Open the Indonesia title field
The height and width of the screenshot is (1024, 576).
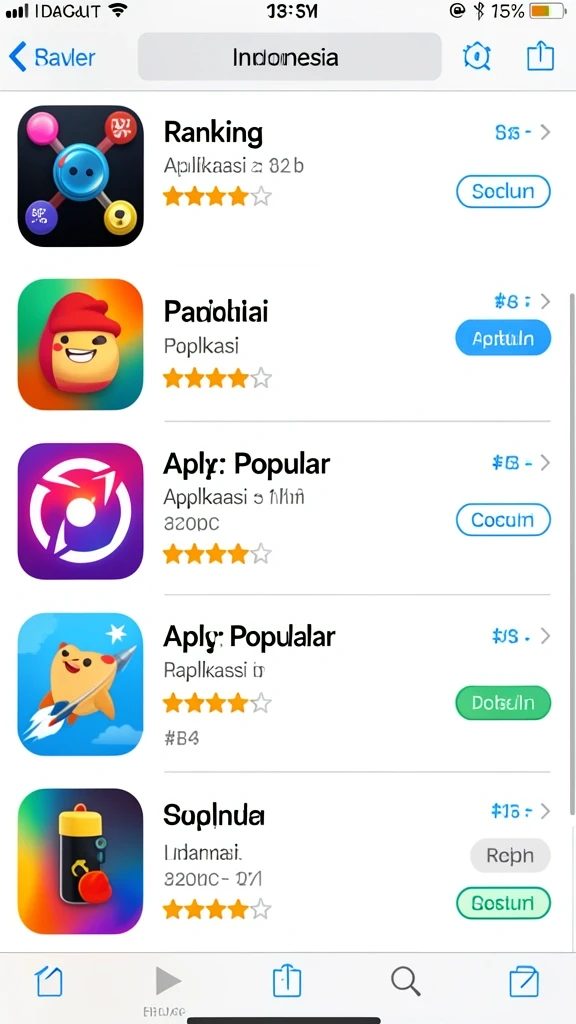[289, 57]
